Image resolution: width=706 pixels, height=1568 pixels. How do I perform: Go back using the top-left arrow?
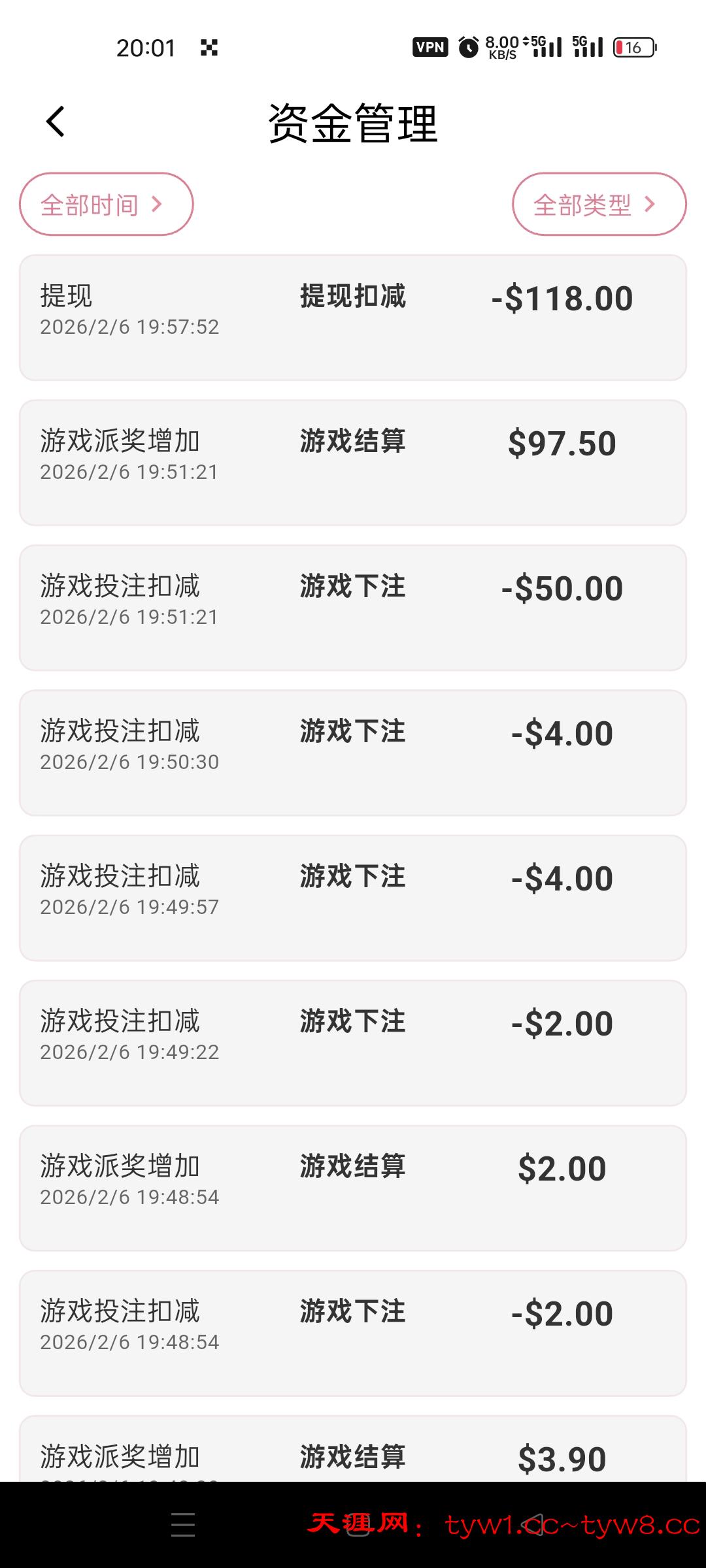click(x=56, y=122)
